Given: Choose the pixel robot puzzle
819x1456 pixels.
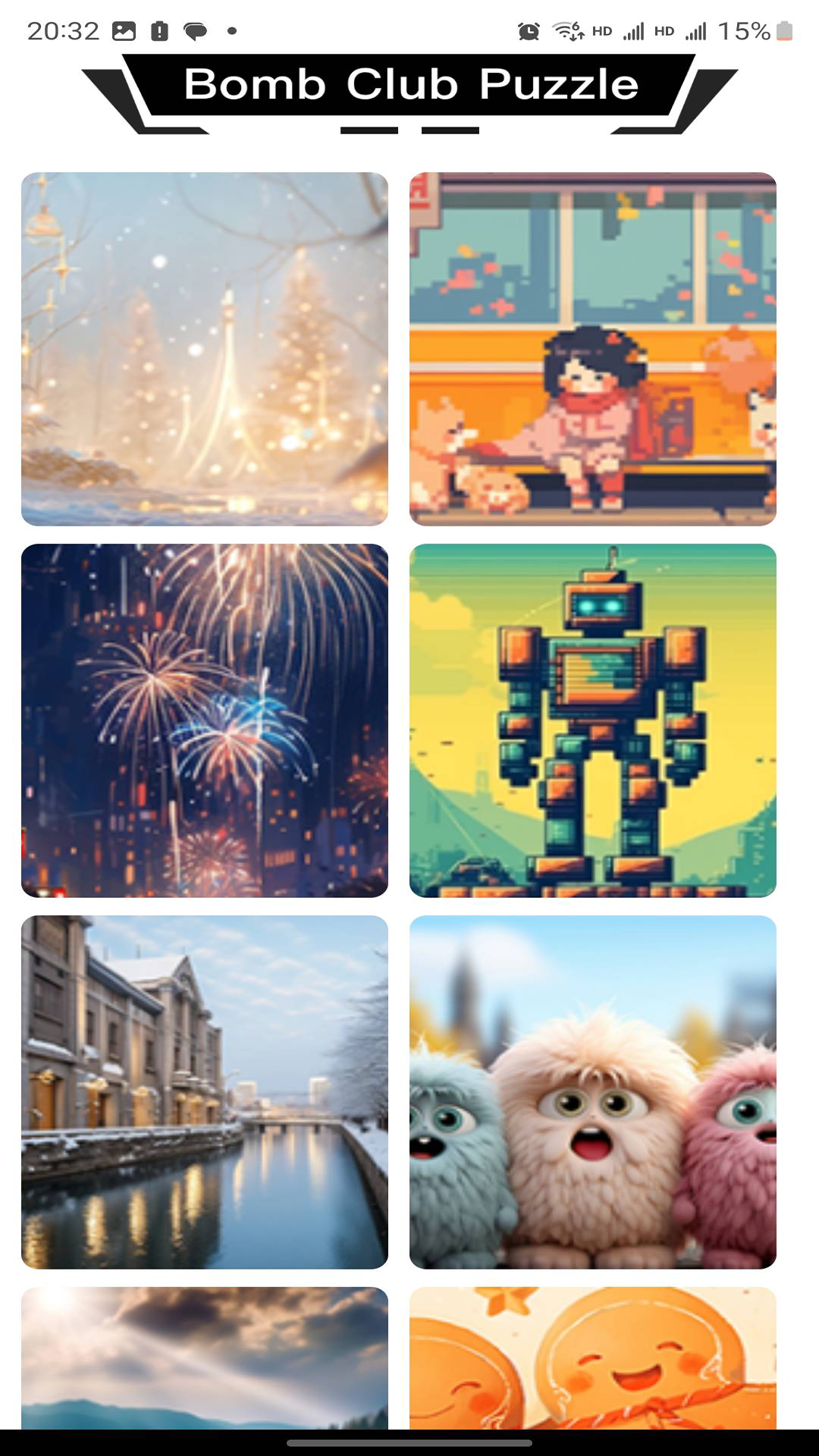Looking at the screenshot, I should 593,720.
